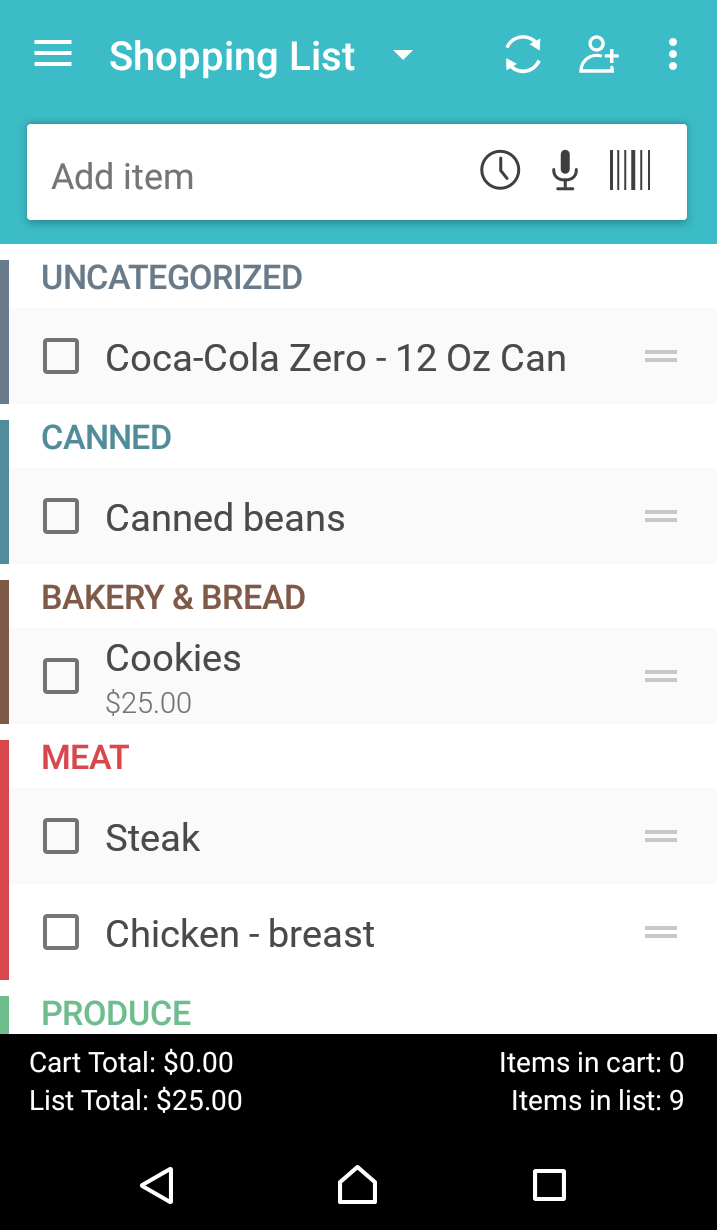Check off Chicken - breast
The image size is (717, 1230).
pos(61,932)
